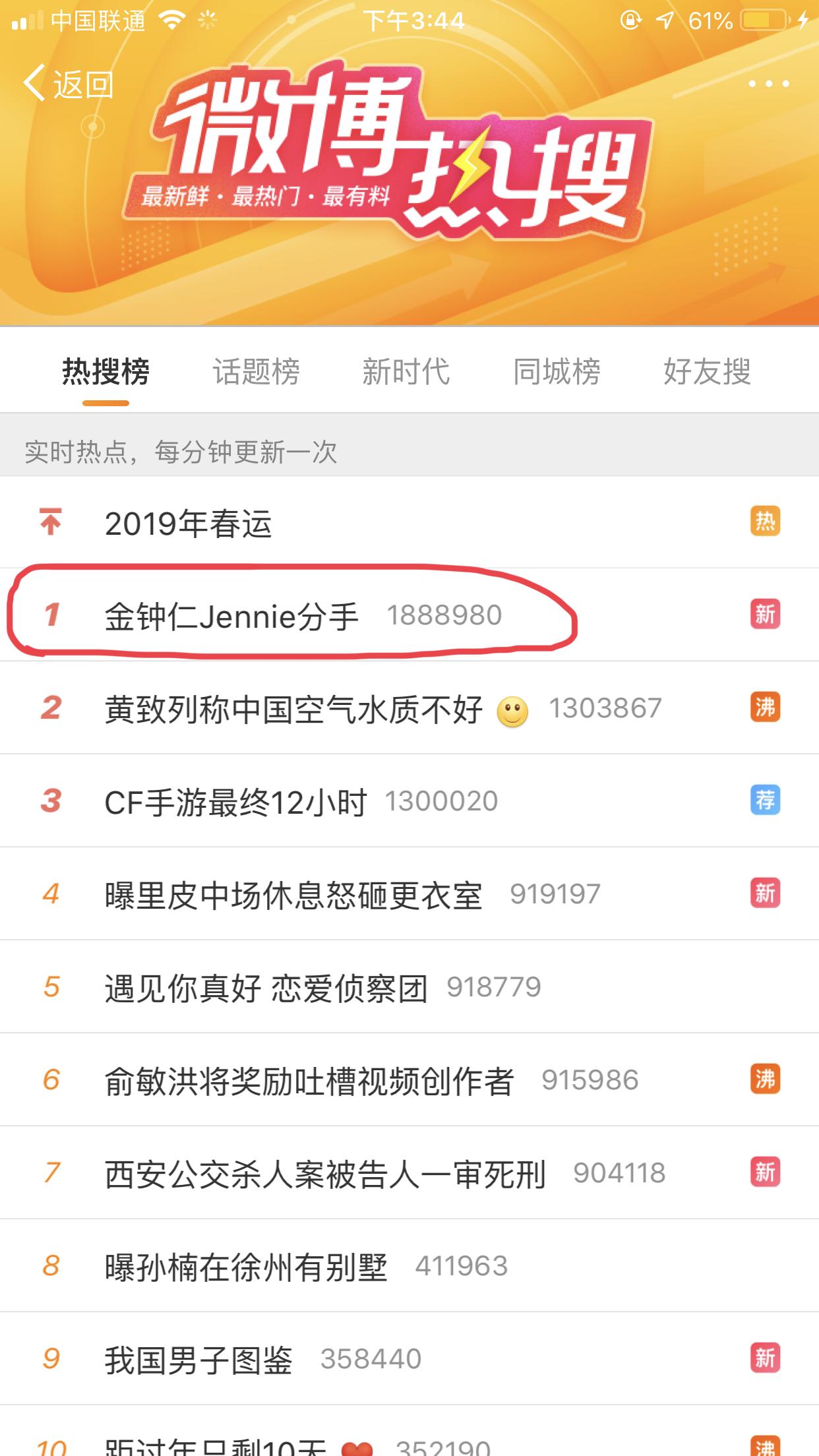The height and width of the screenshot is (1456, 819).
Task: Switch to the 话题榜 tab
Action: [256, 371]
